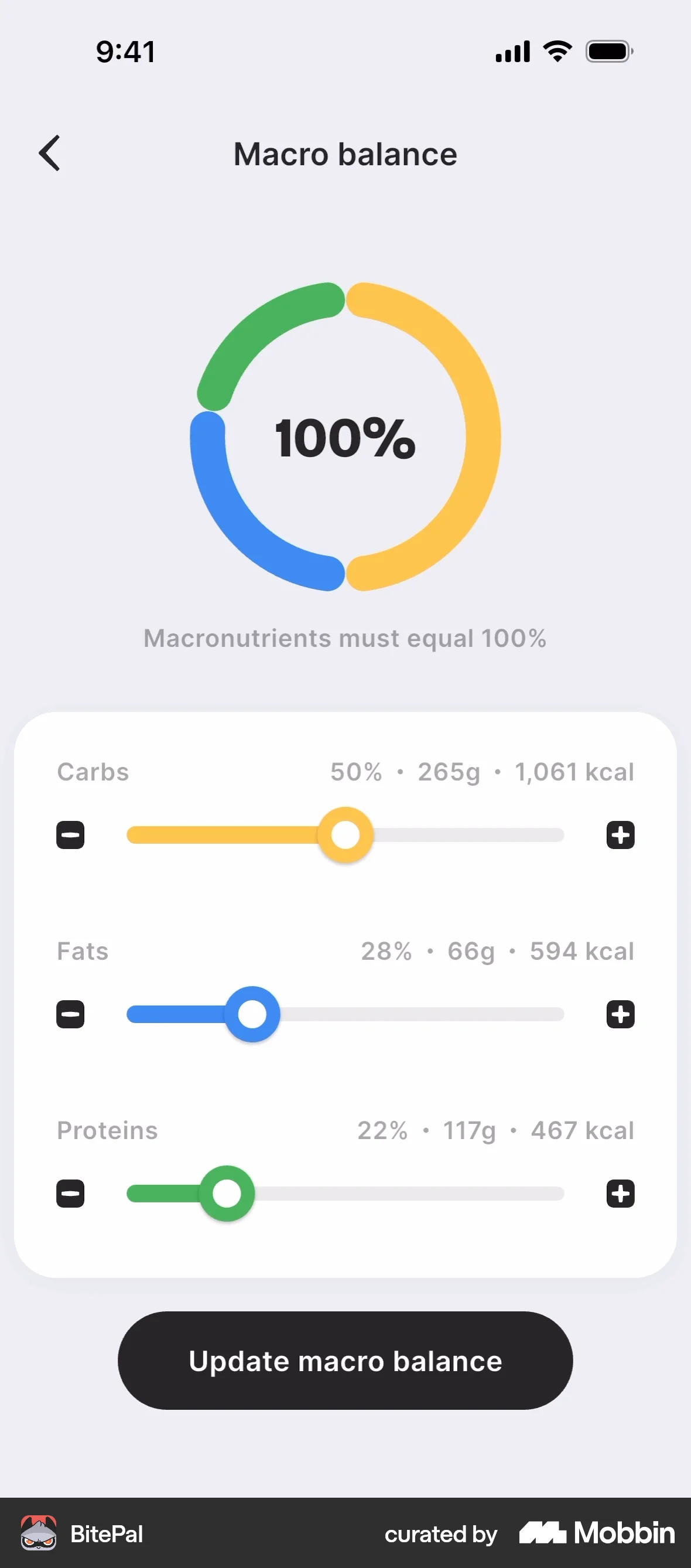Viewport: 691px width, 1568px height.
Task: Decrease Carbs with the minus button
Action: (70, 834)
